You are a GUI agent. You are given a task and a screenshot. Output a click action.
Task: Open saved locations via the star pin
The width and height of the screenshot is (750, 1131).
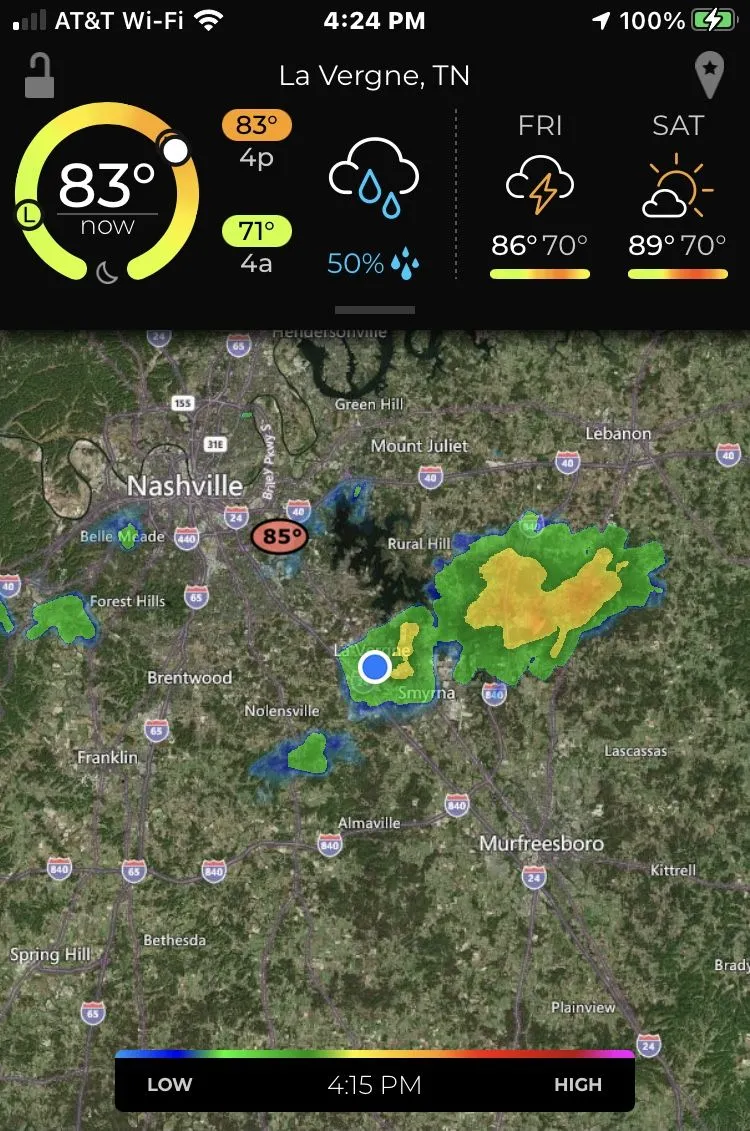pyautogui.click(x=709, y=75)
